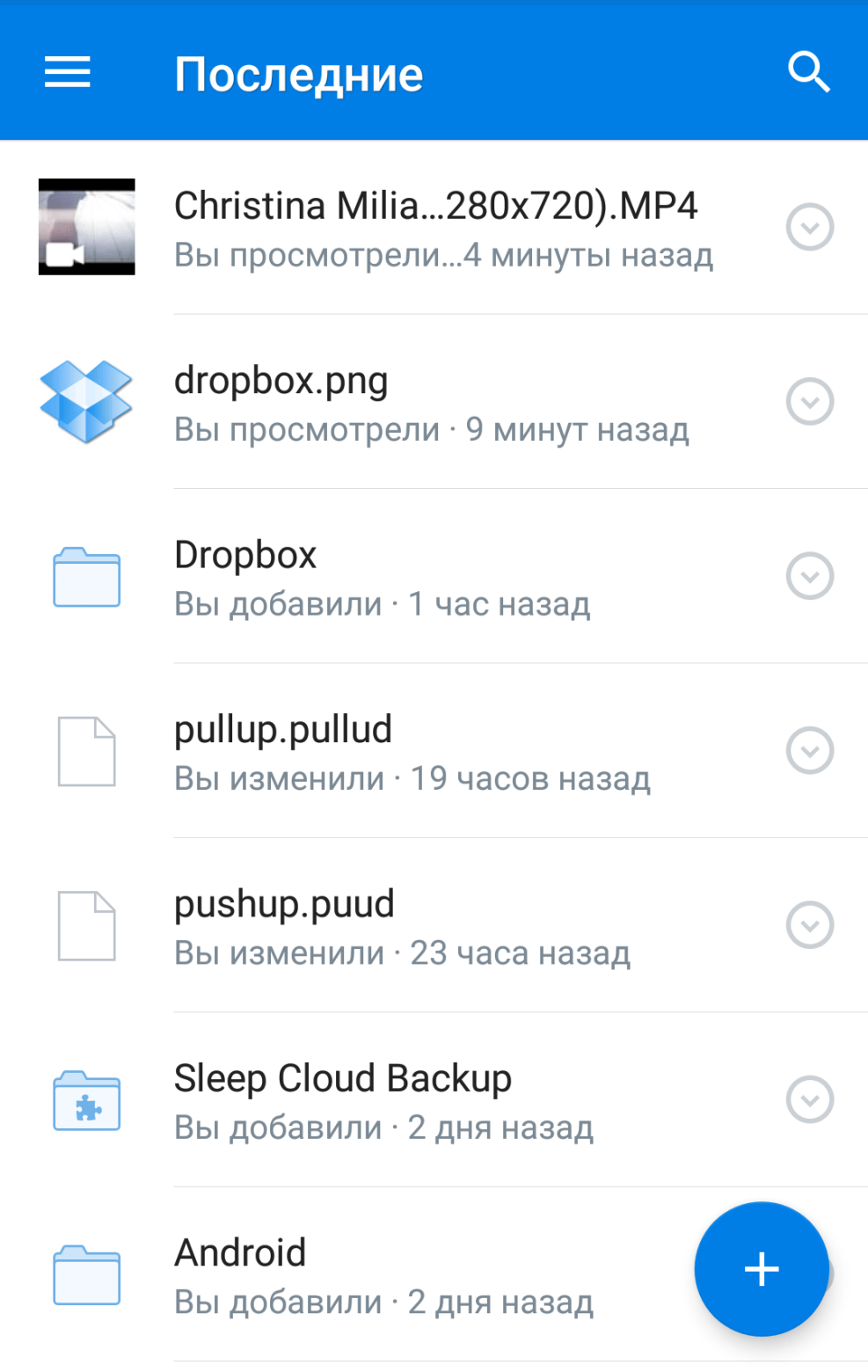The width and height of the screenshot is (868, 1372).
Task: Open the Dropbox folder
Action: 383,577
